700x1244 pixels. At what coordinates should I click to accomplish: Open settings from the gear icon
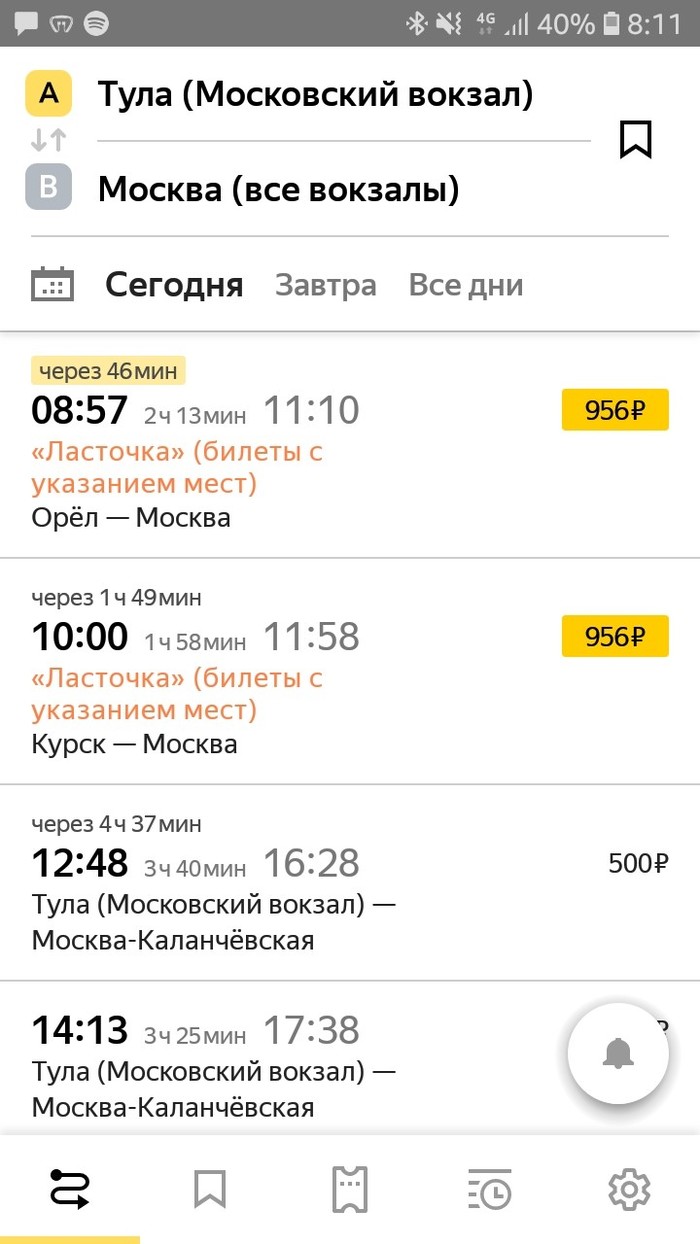pos(629,1189)
